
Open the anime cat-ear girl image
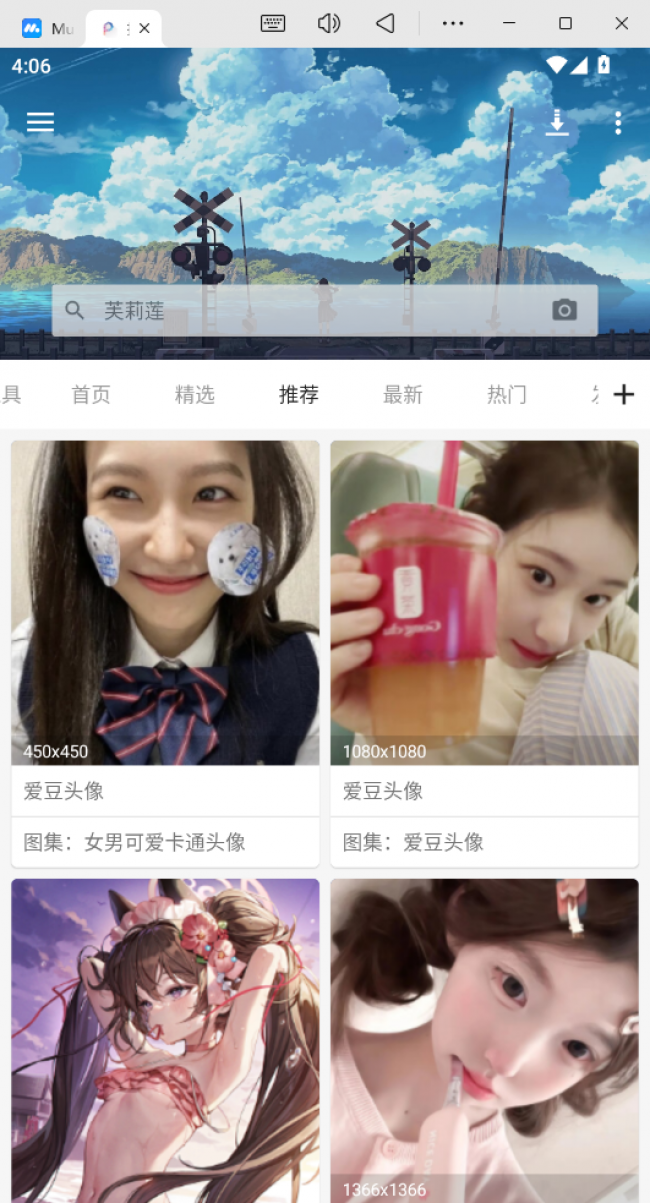165,1040
